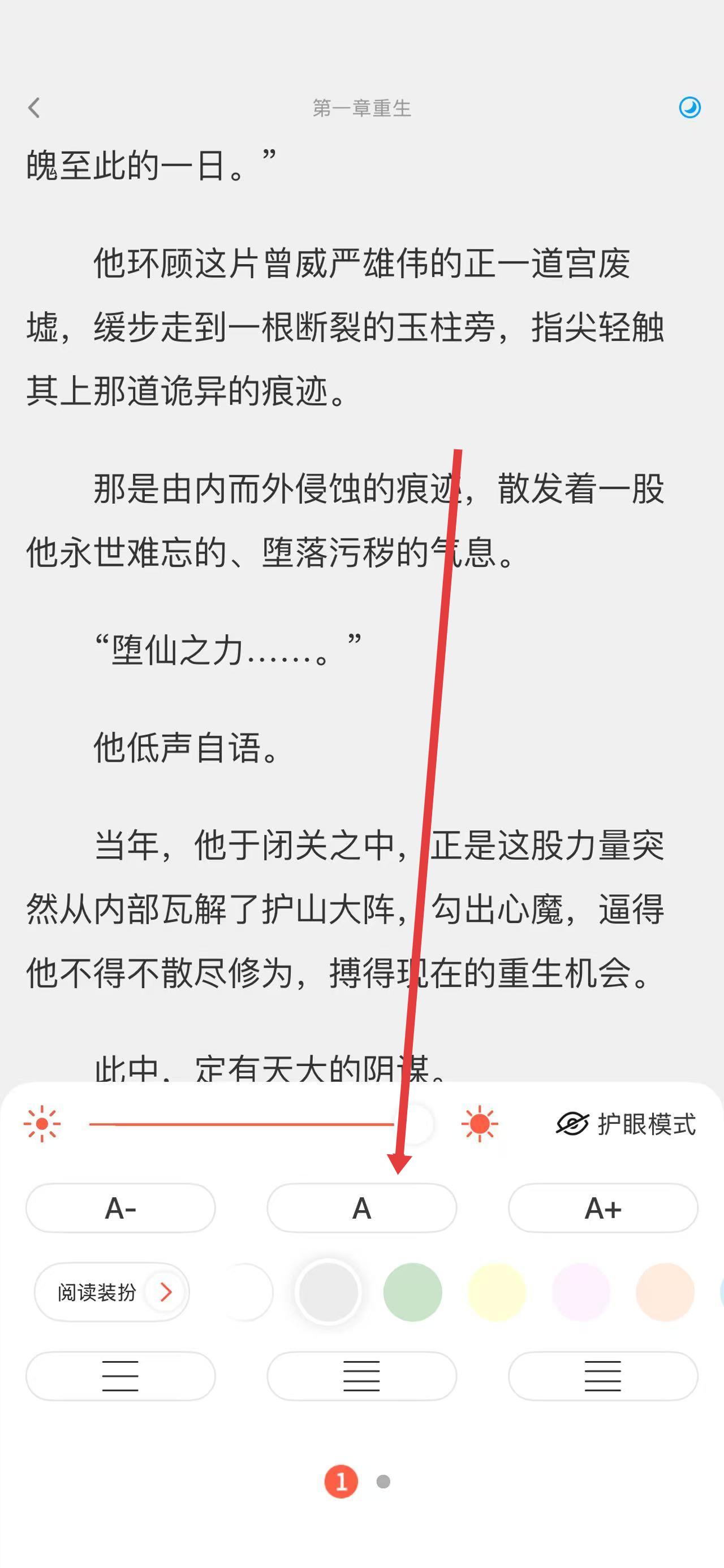Select the gray background color

click(328, 1292)
